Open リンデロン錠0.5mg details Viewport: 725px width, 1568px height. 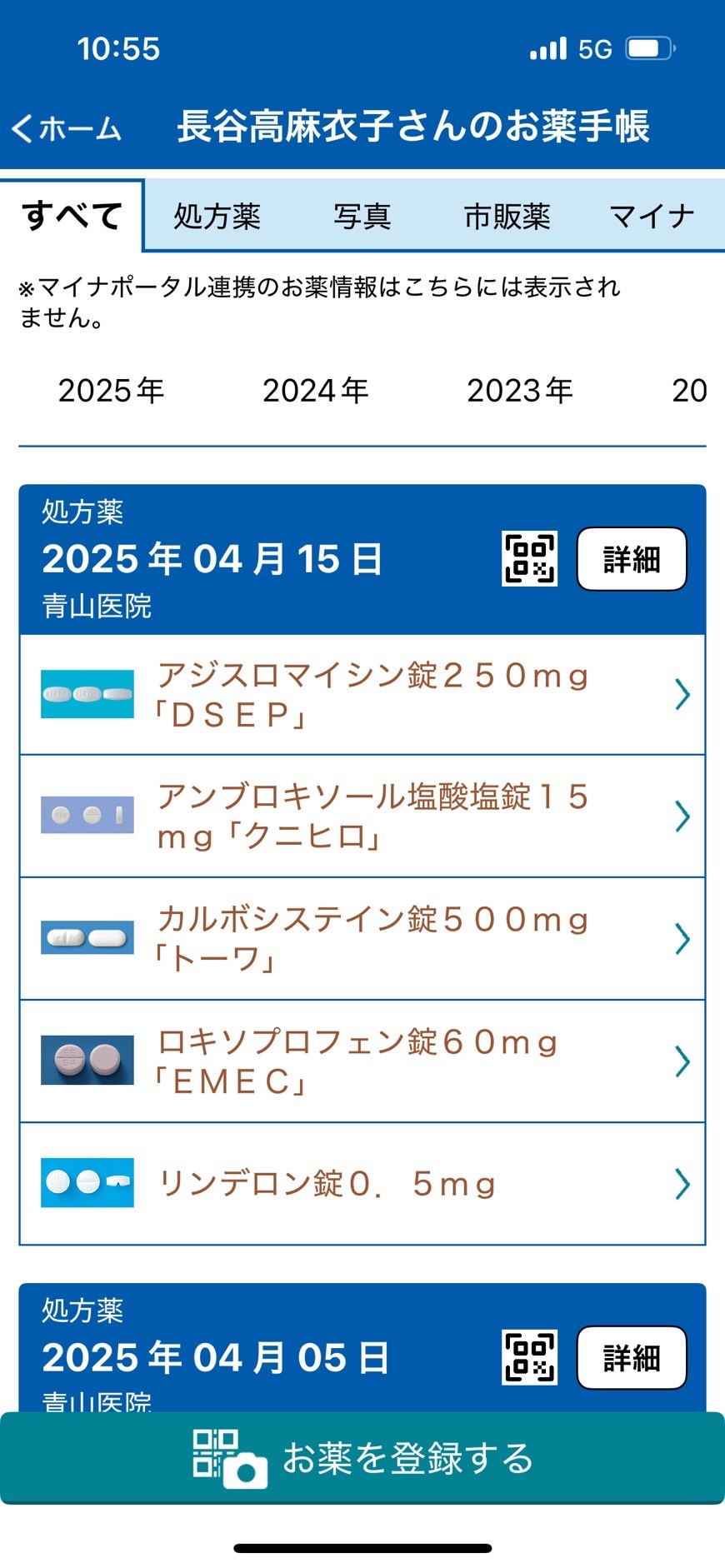pos(362,1184)
